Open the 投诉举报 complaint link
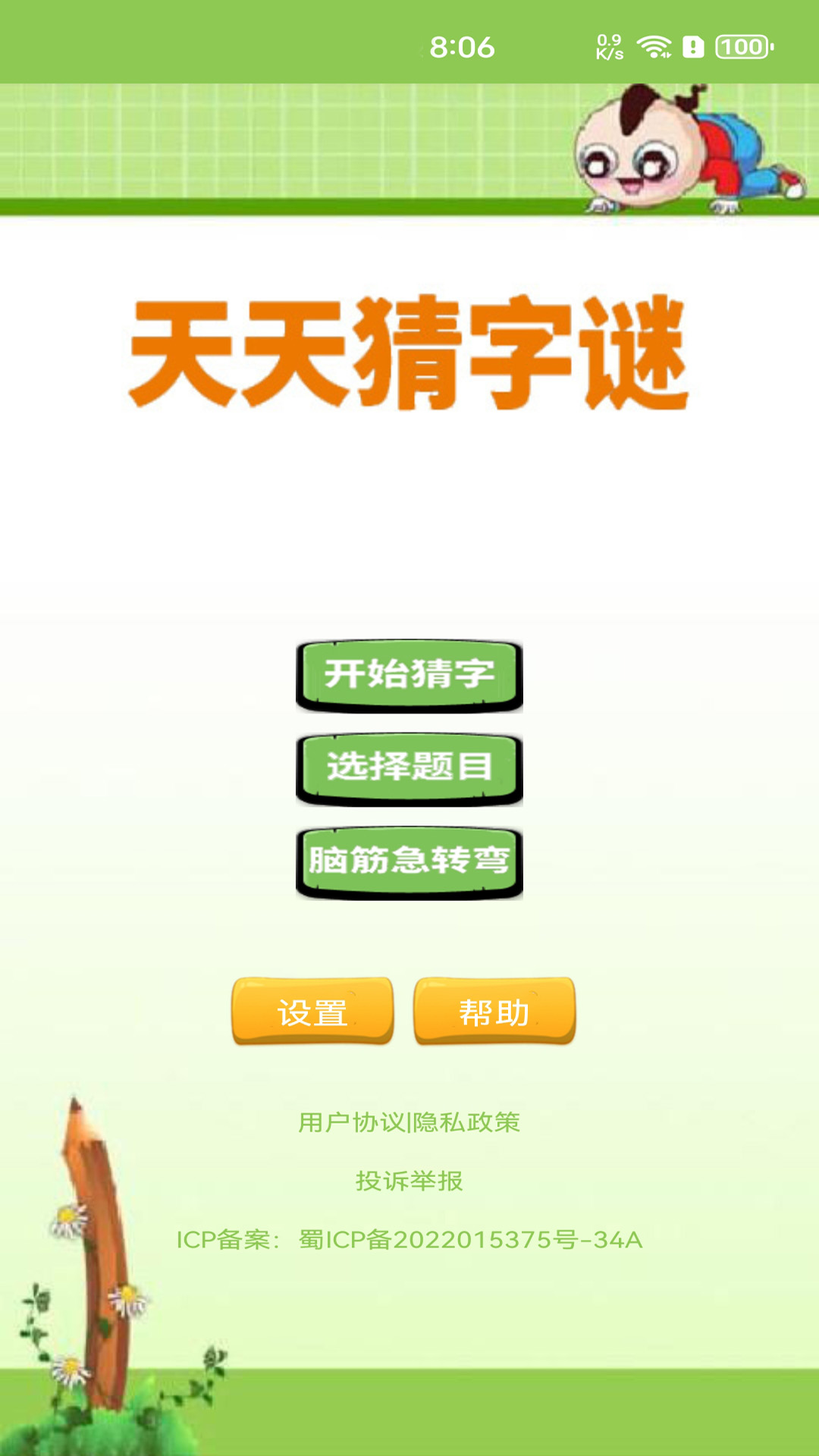Viewport: 819px width, 1456px height. tap(409, 1181)
